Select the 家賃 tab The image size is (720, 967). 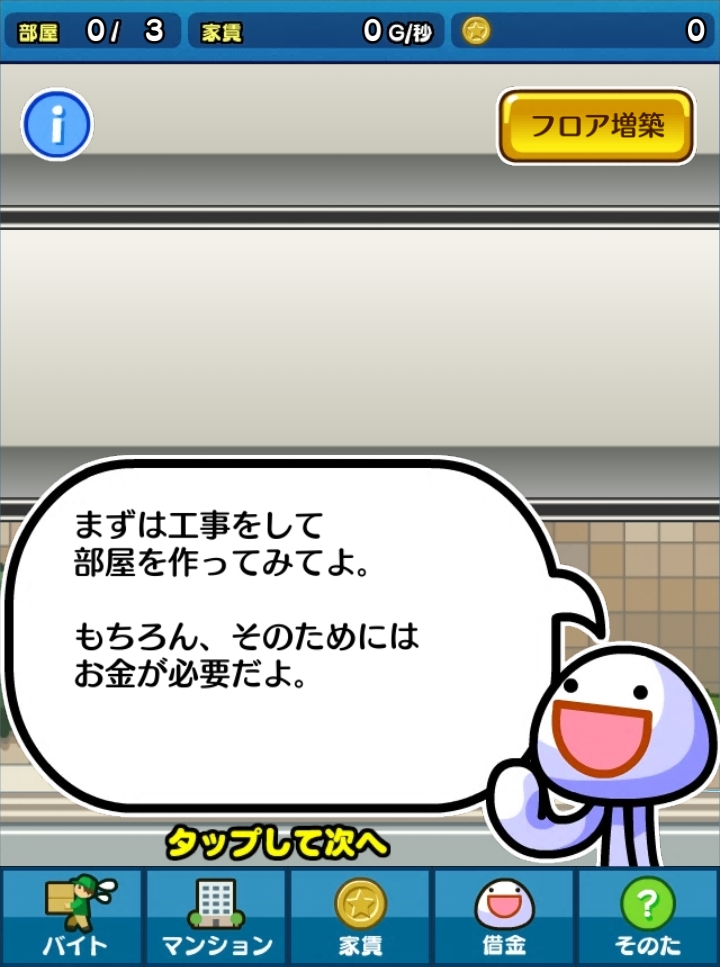coord(360,917)
